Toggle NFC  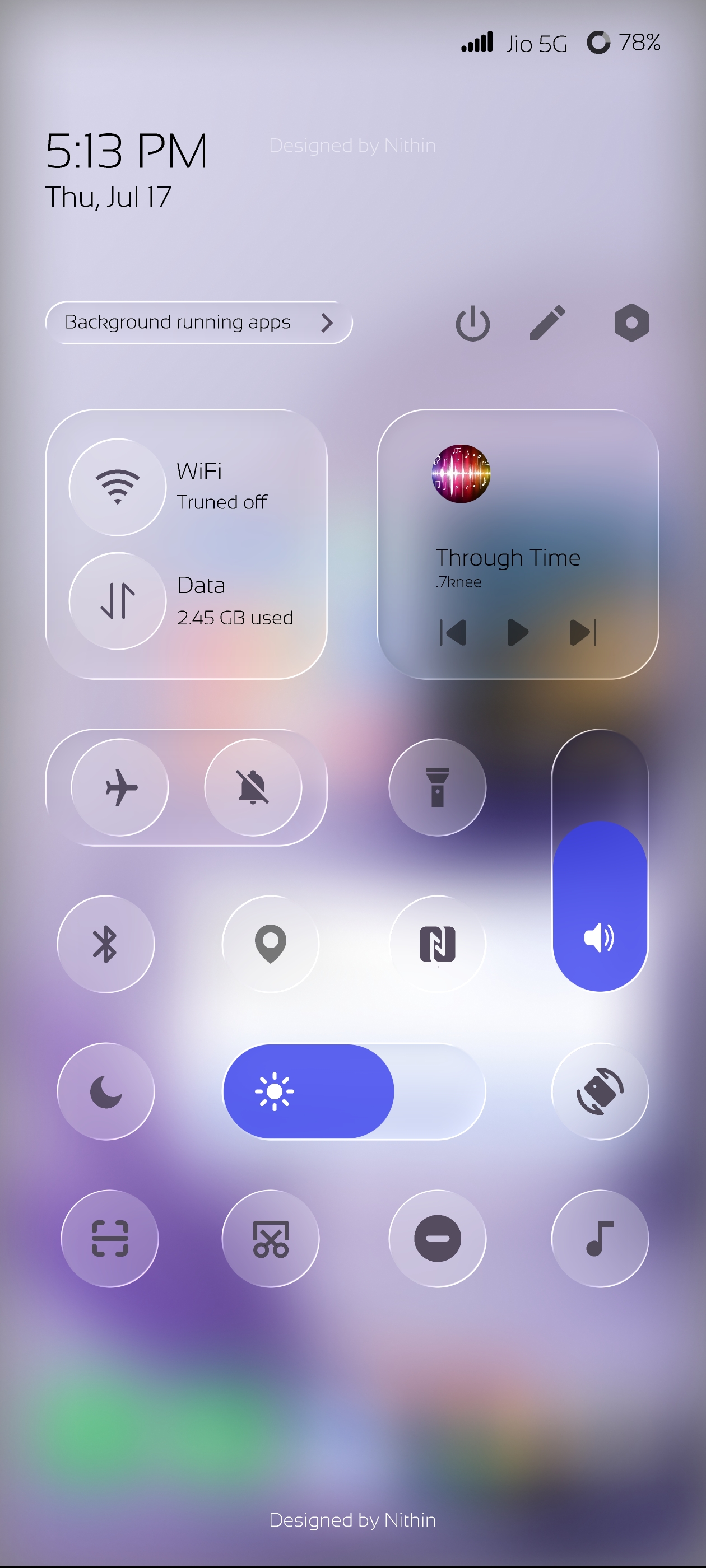tap(438, 944)
